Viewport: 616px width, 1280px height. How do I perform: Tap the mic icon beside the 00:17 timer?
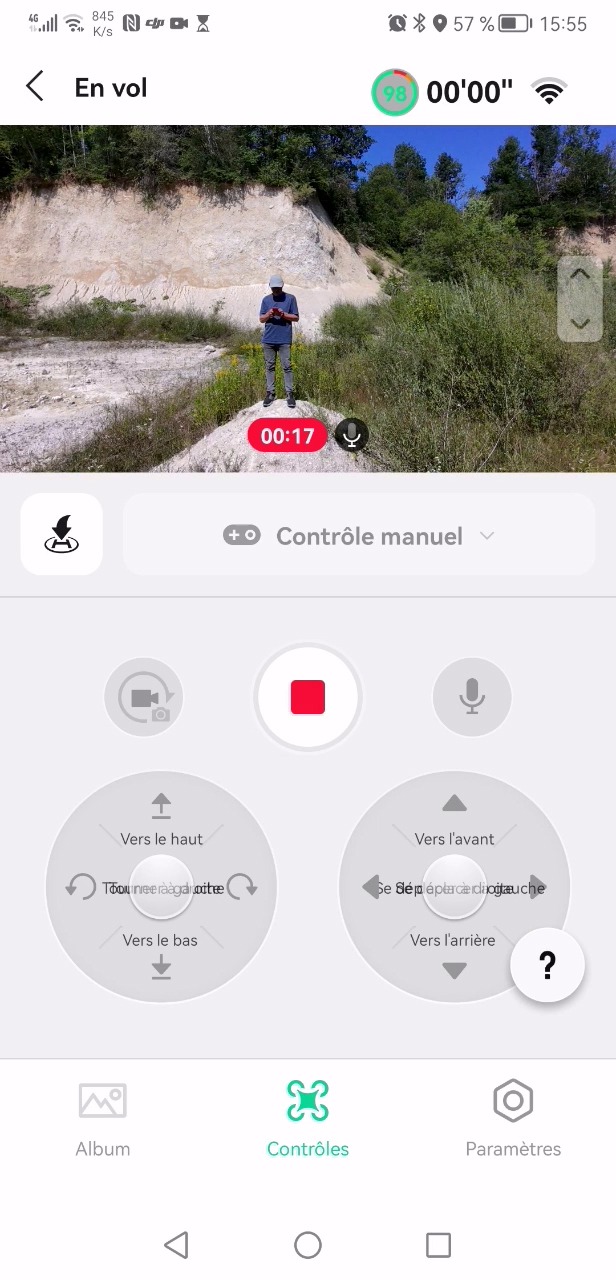click(351, 435)
